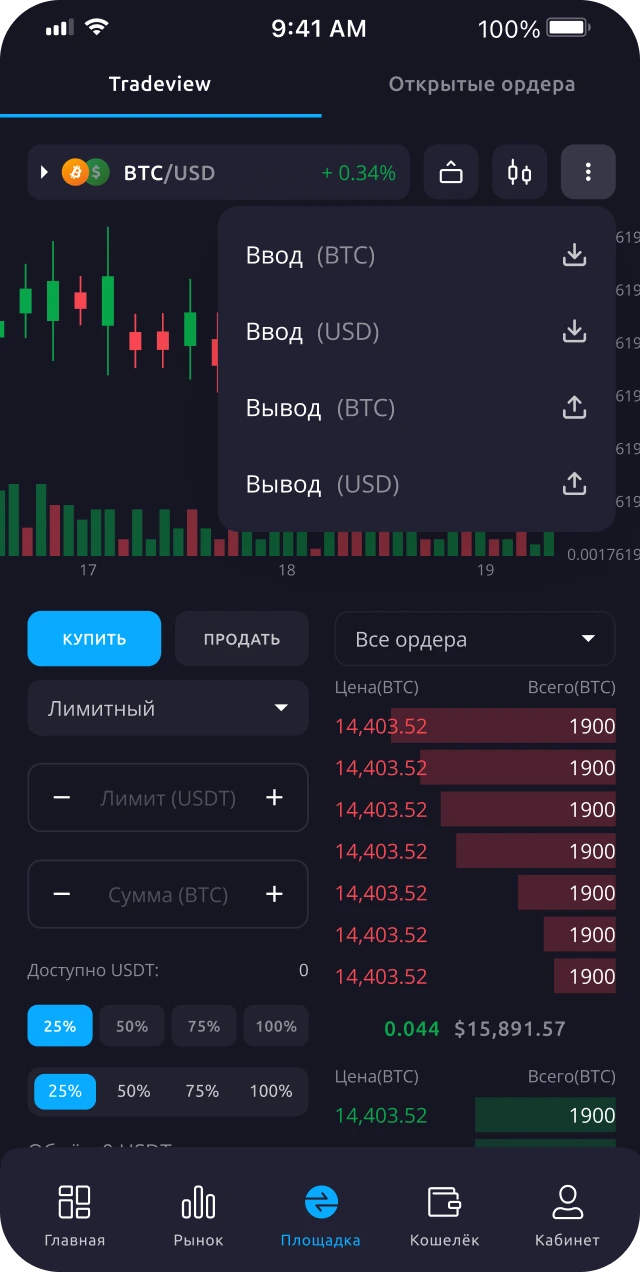
Task: Open the Рынок tab
Action: (x=198, y=1215)
